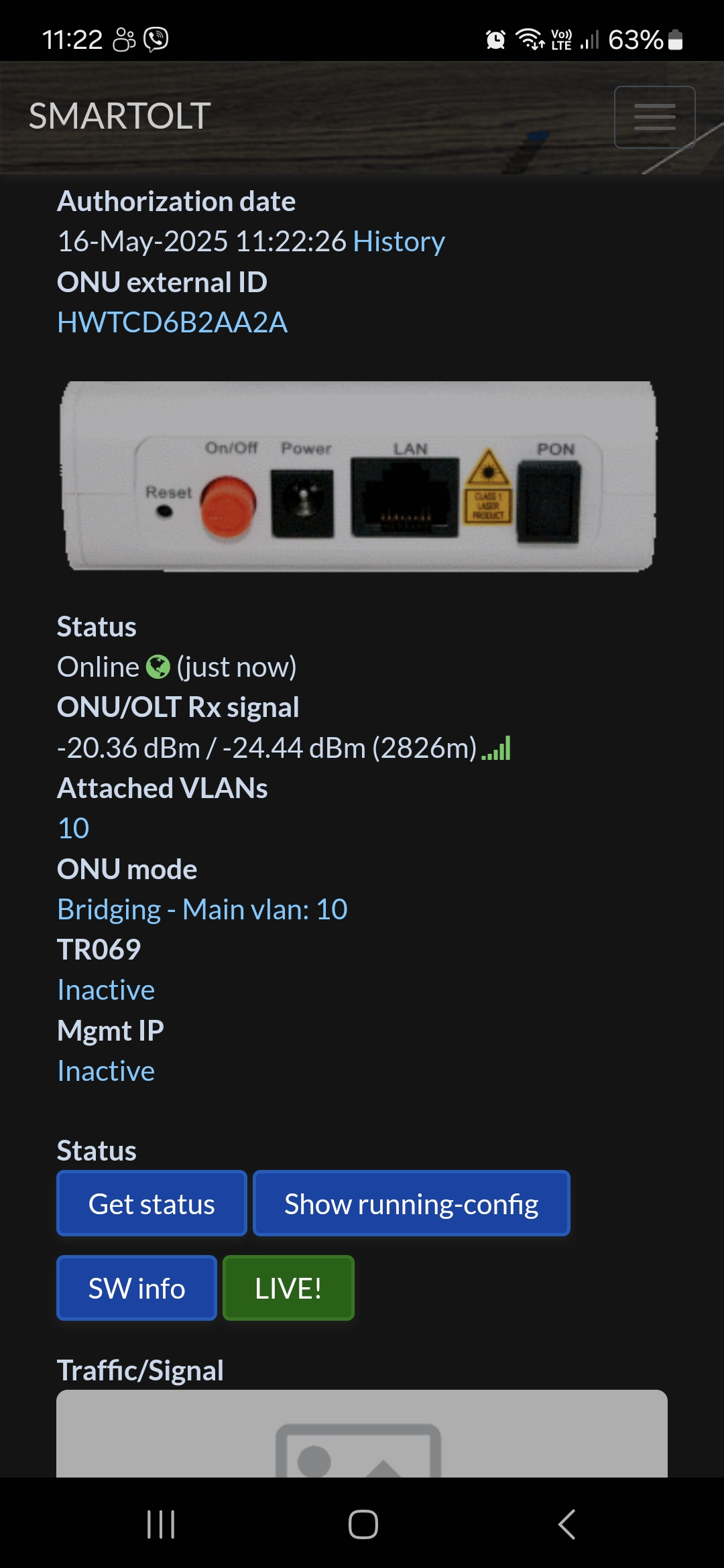Start the LIVE! view
This screenshot has width=724, height=1568.
coord(288,1288)
